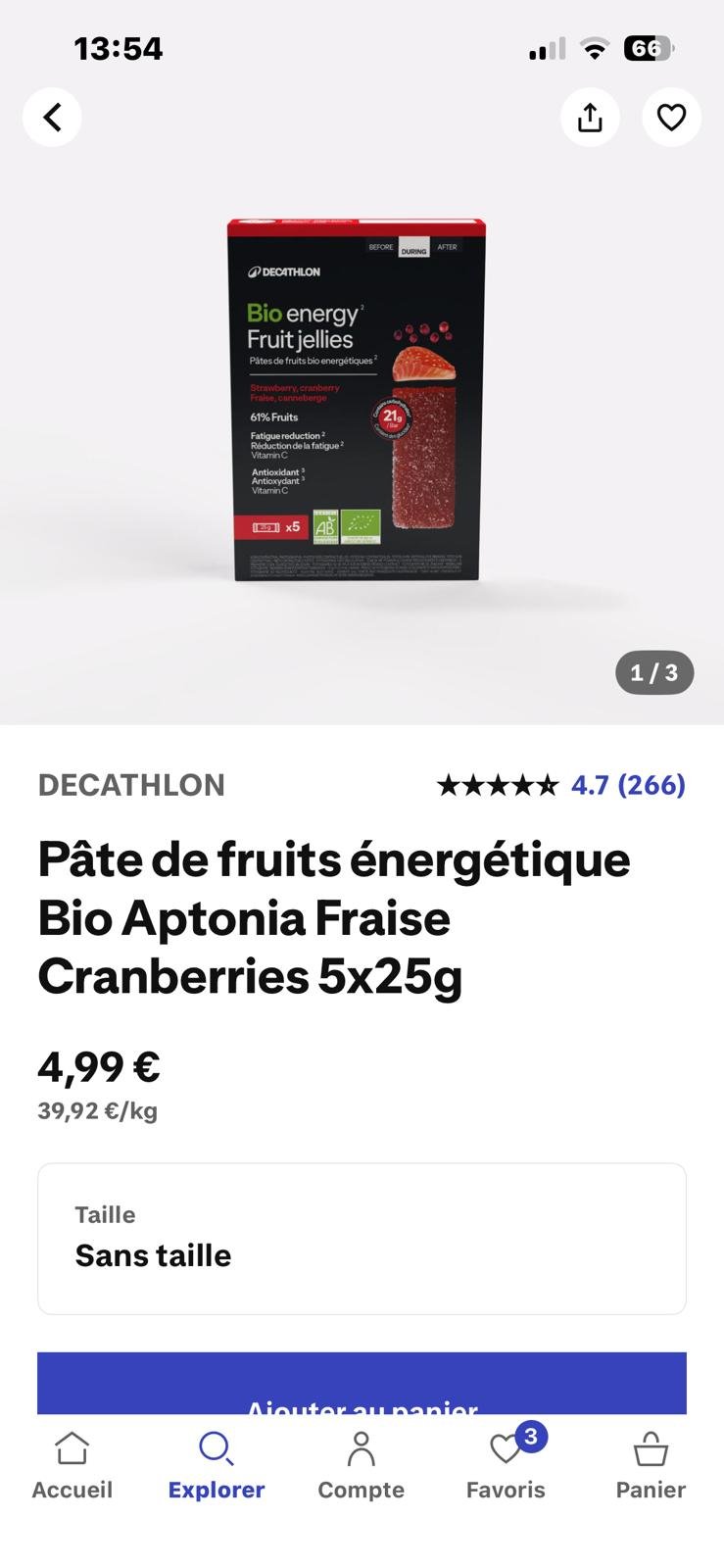This screenshot has width=724, height=1568.
Task: Open the DECATHLON brand page
Action: click(x=130, y=784)
